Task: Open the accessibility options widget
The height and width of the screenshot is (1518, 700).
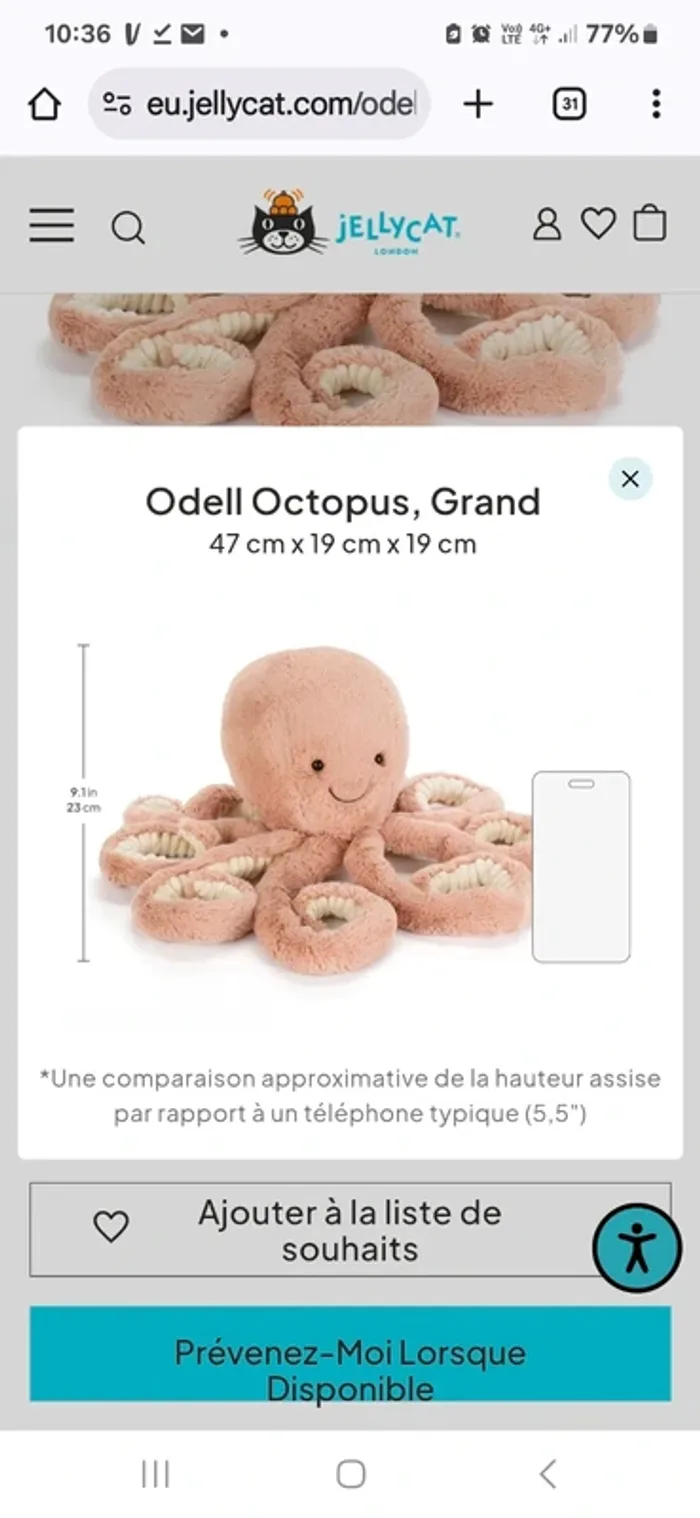Action: [637, 1247]
